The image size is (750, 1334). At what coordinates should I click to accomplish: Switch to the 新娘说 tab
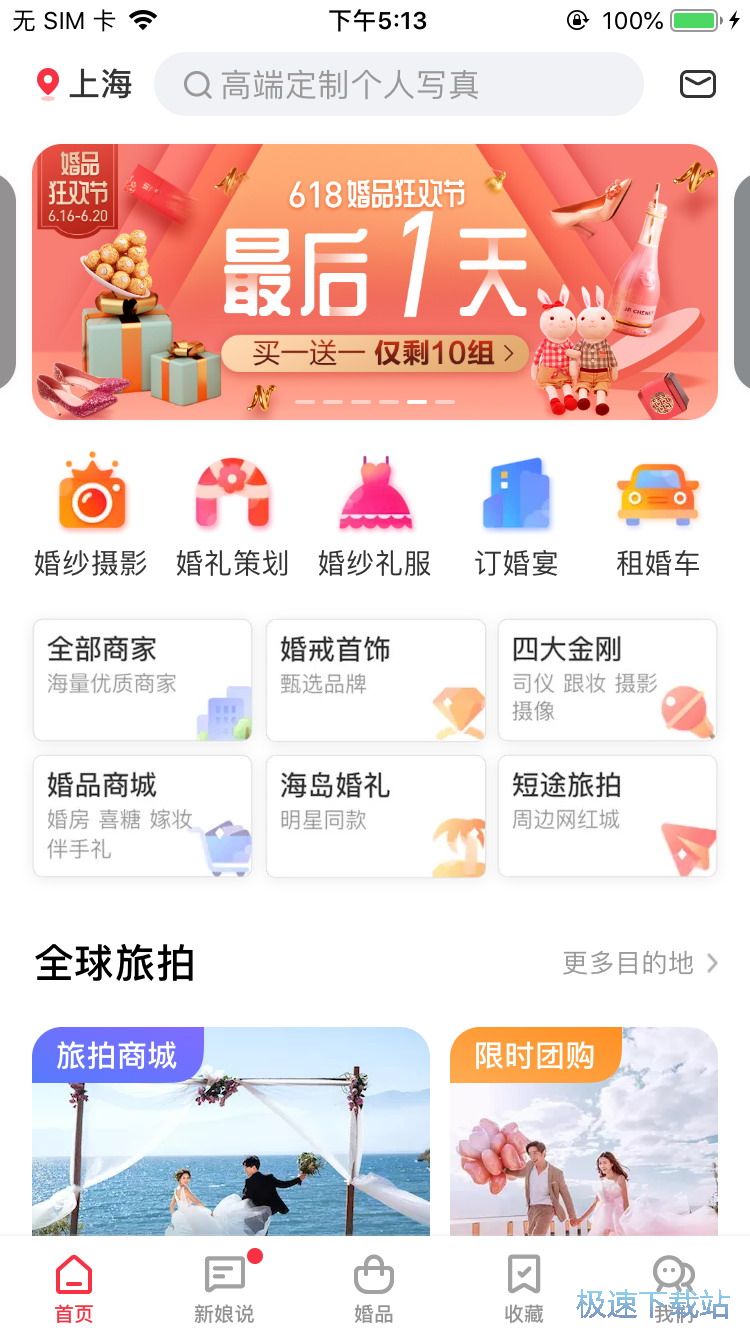[x=222, y=1285]
